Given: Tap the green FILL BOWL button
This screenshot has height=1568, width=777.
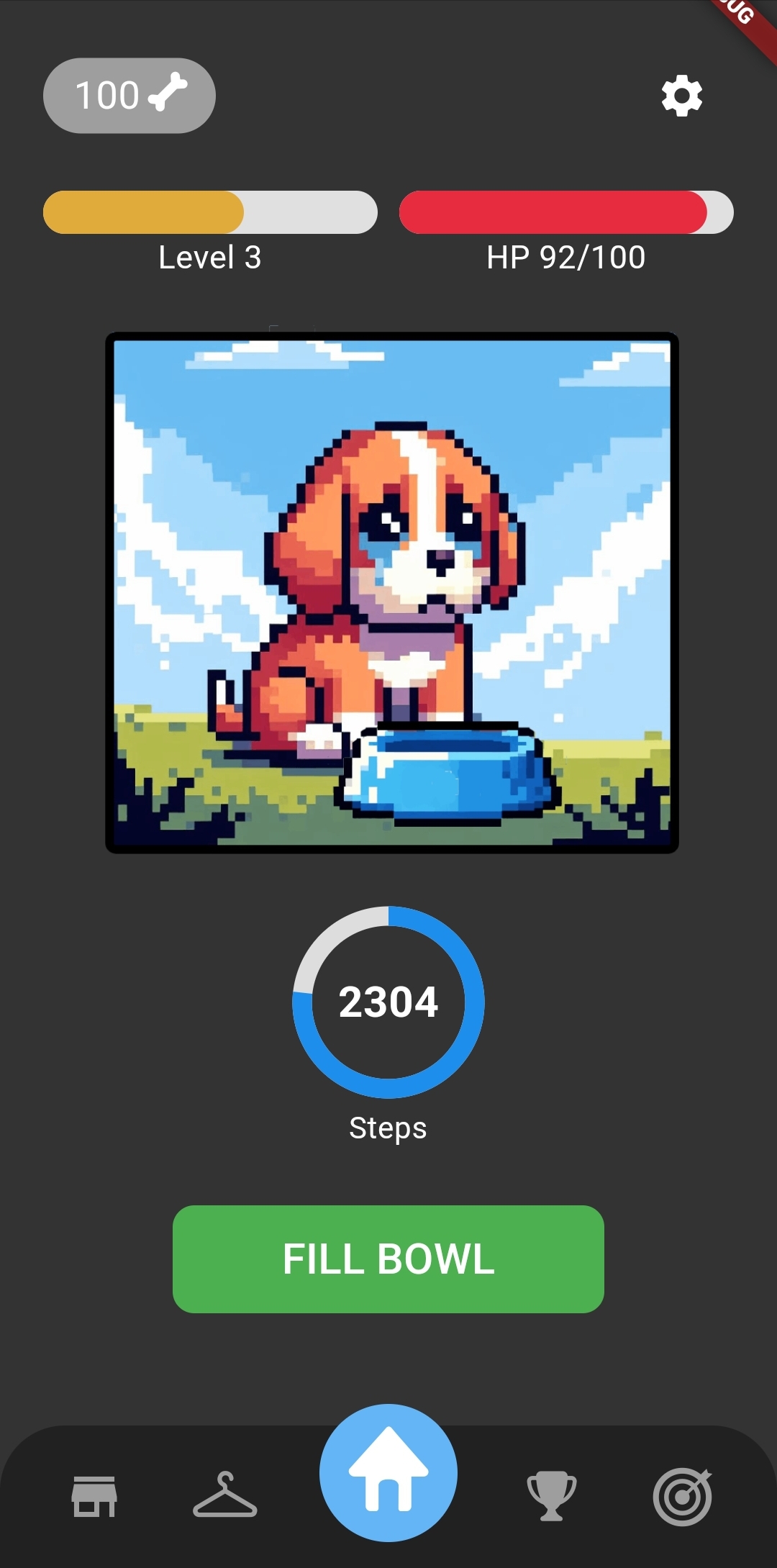Looking at the screenshot, I should (x=388, y=1259).
